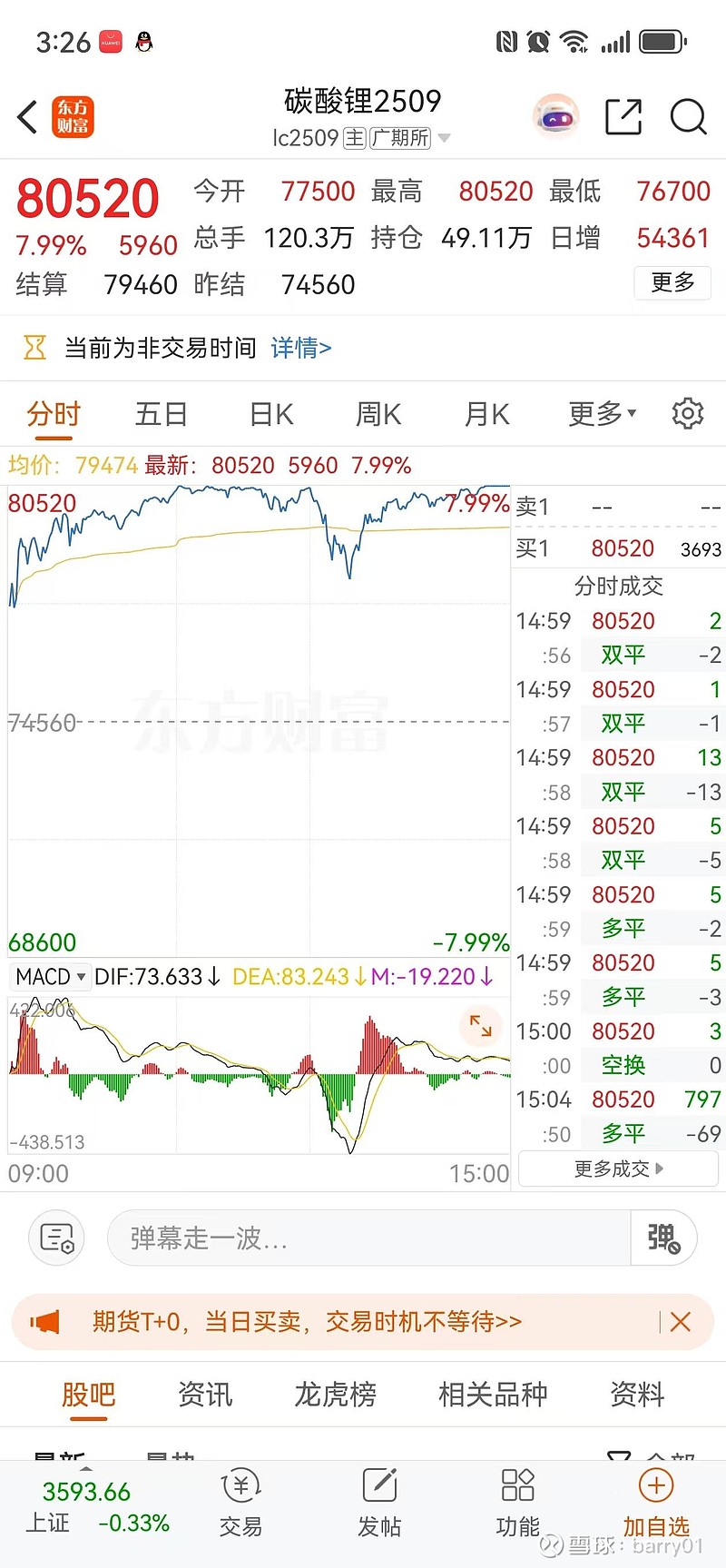Image resolution: width=726 pixels, height=1568 pixels.
Task: Change the MACD indicator dropdown
Action: coord(52,977)
